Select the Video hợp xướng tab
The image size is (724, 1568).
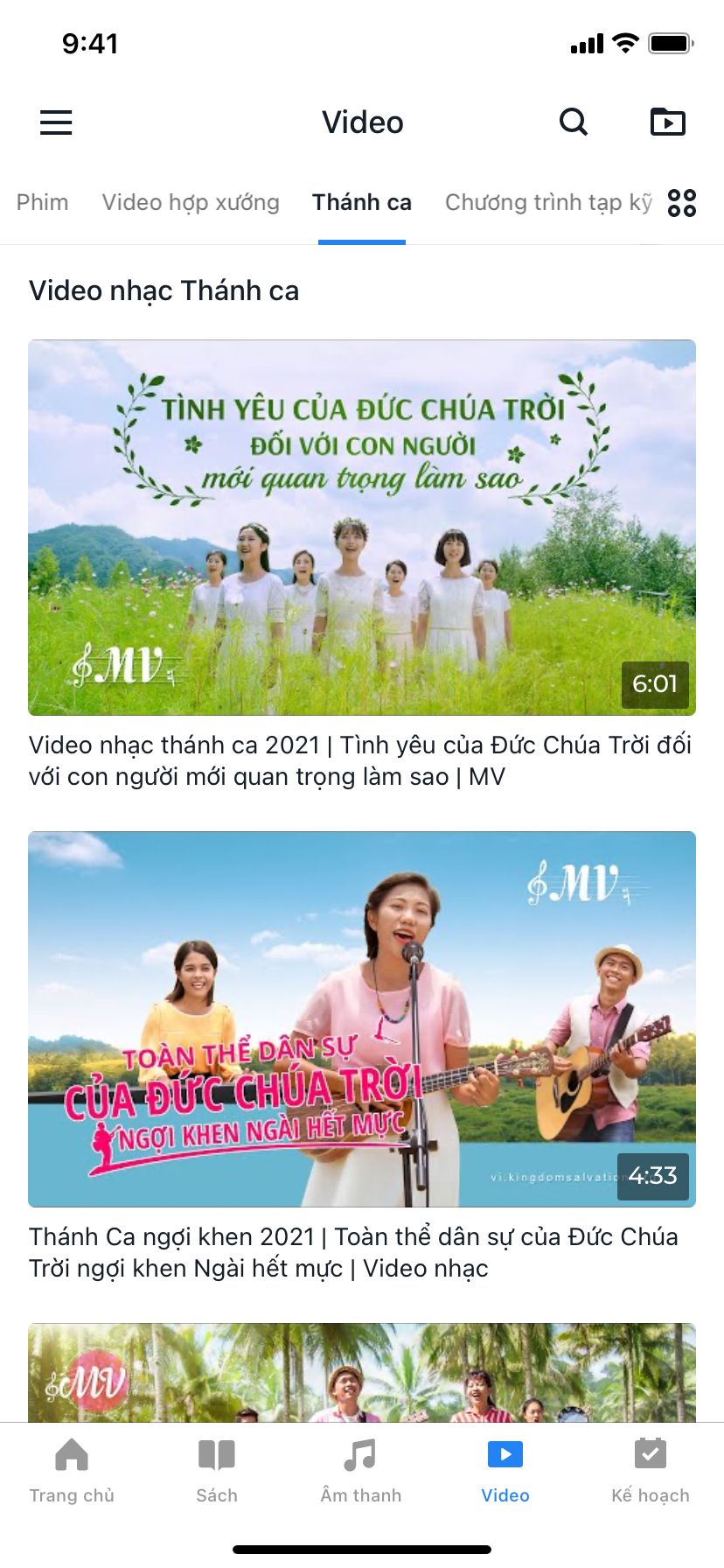191,203
